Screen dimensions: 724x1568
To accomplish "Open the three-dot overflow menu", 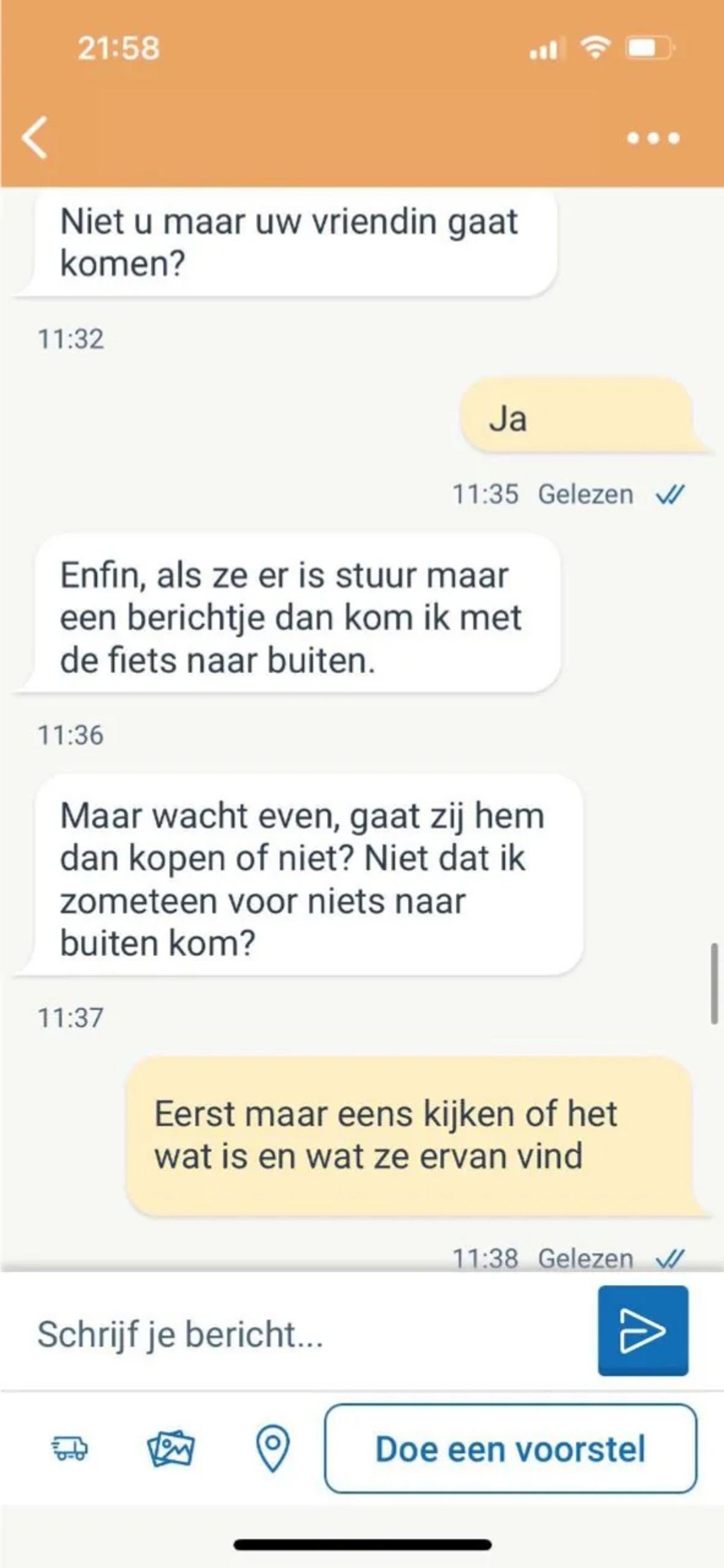I will 653,139.
